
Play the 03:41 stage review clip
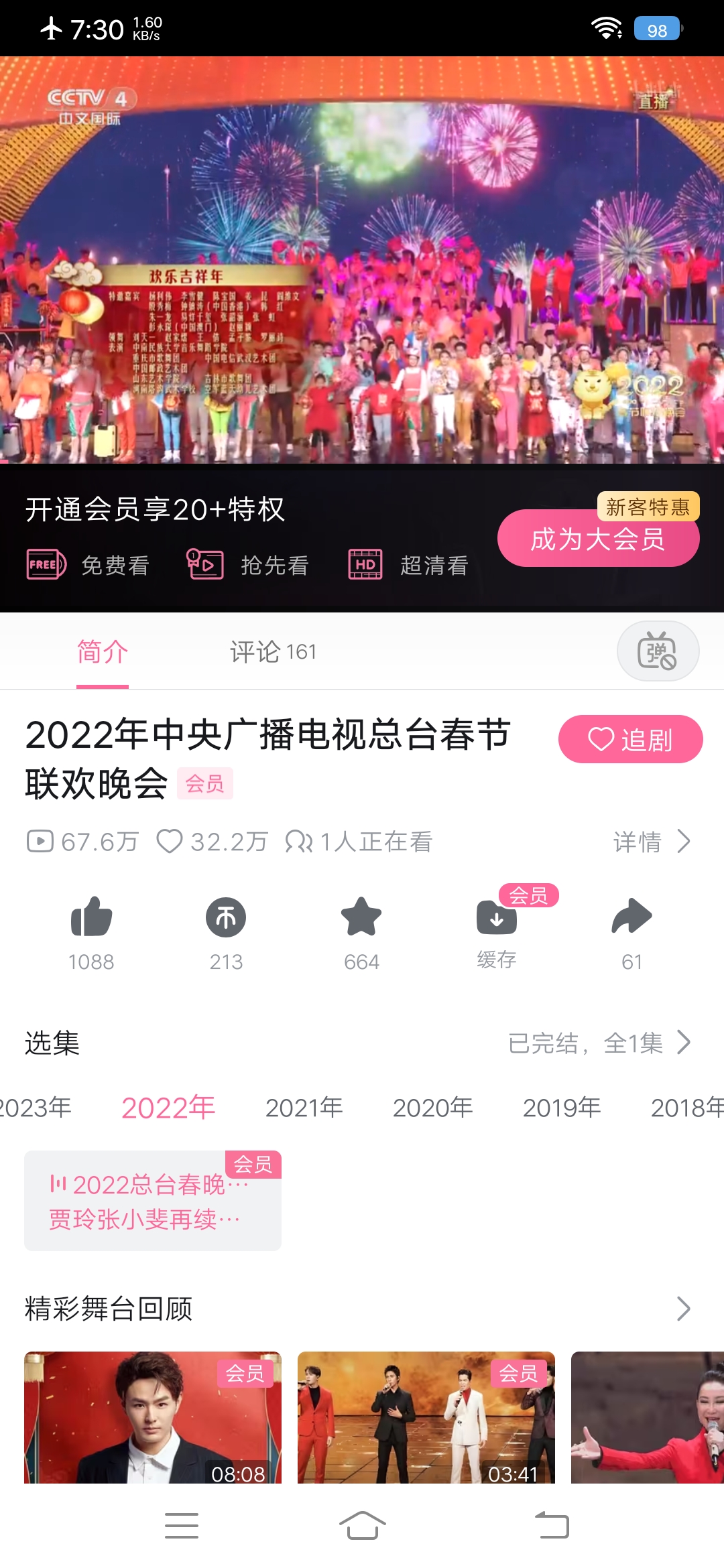426,1417
